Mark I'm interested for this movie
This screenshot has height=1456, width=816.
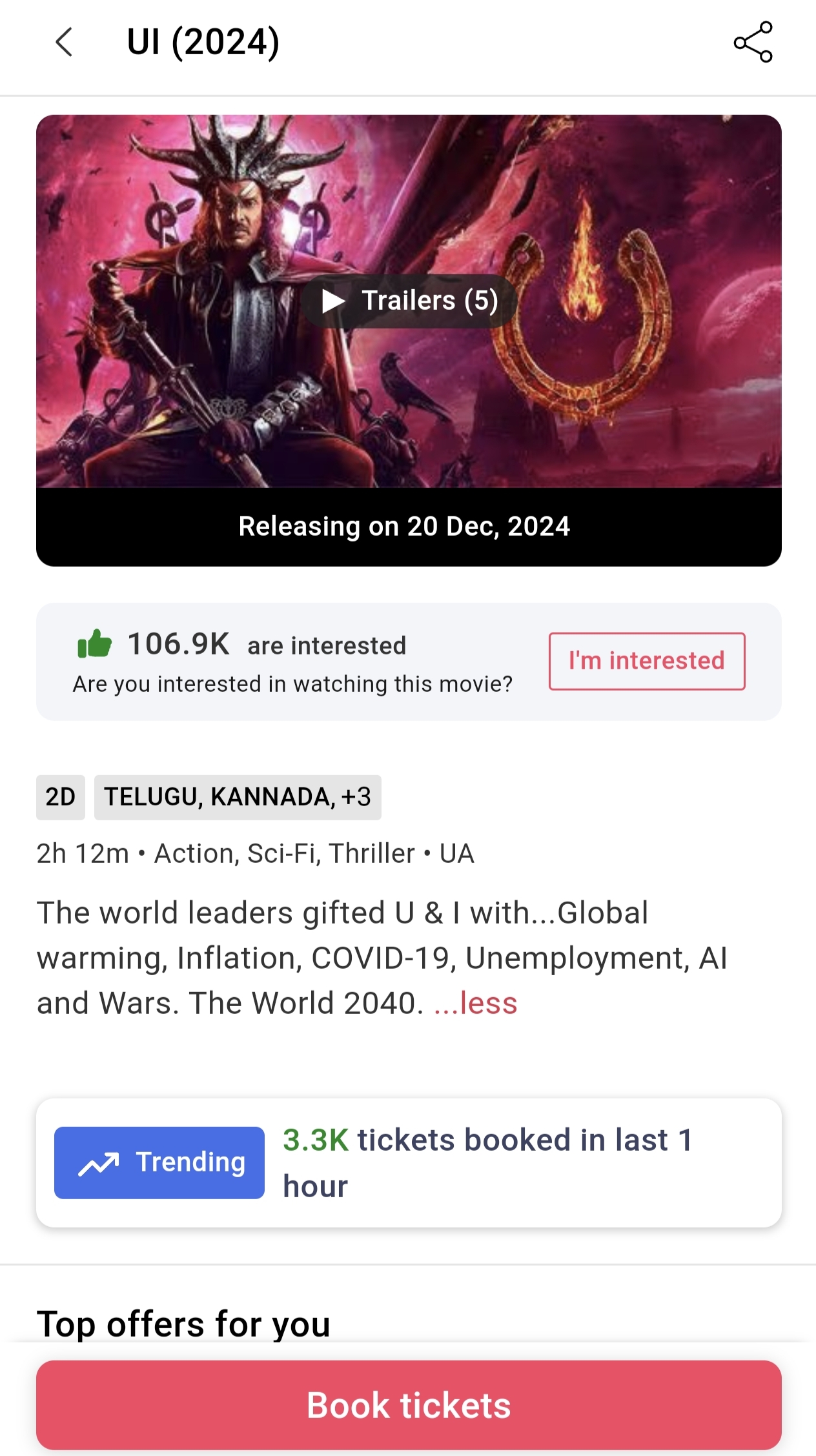(647, 661)
